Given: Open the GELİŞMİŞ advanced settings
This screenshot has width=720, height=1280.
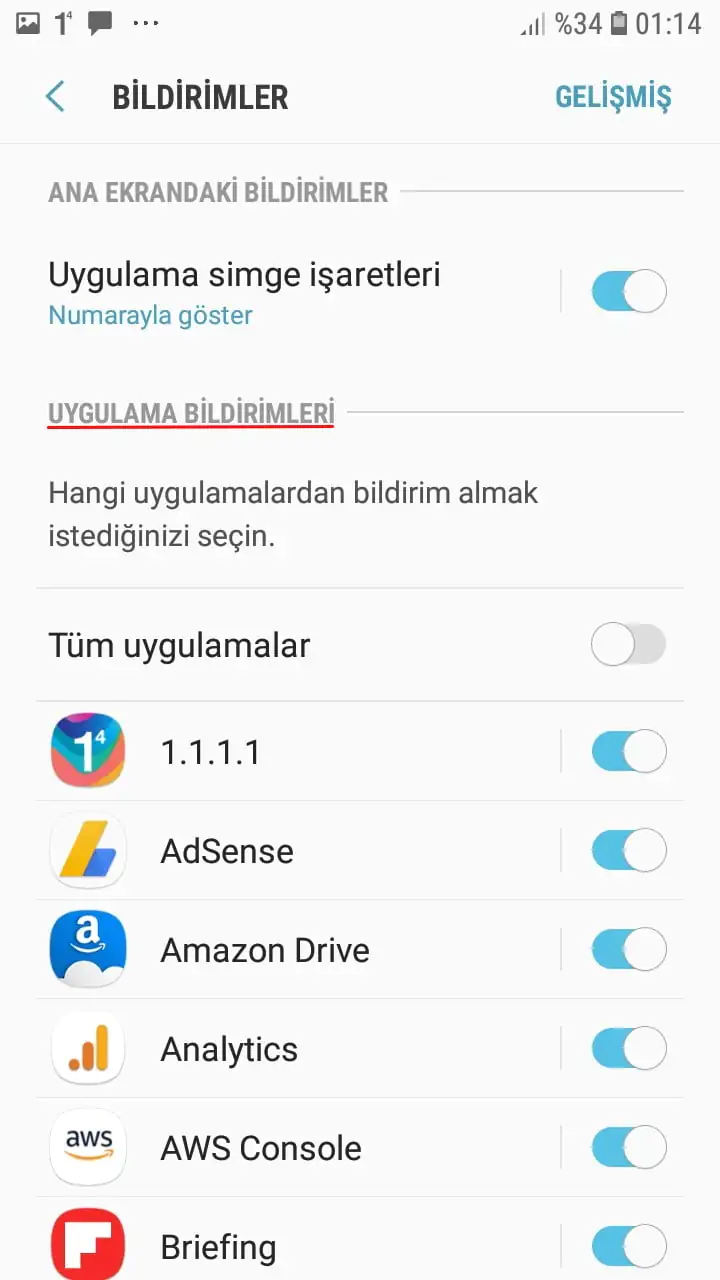Looking at the screenshot, I should (x=612, y=97).
